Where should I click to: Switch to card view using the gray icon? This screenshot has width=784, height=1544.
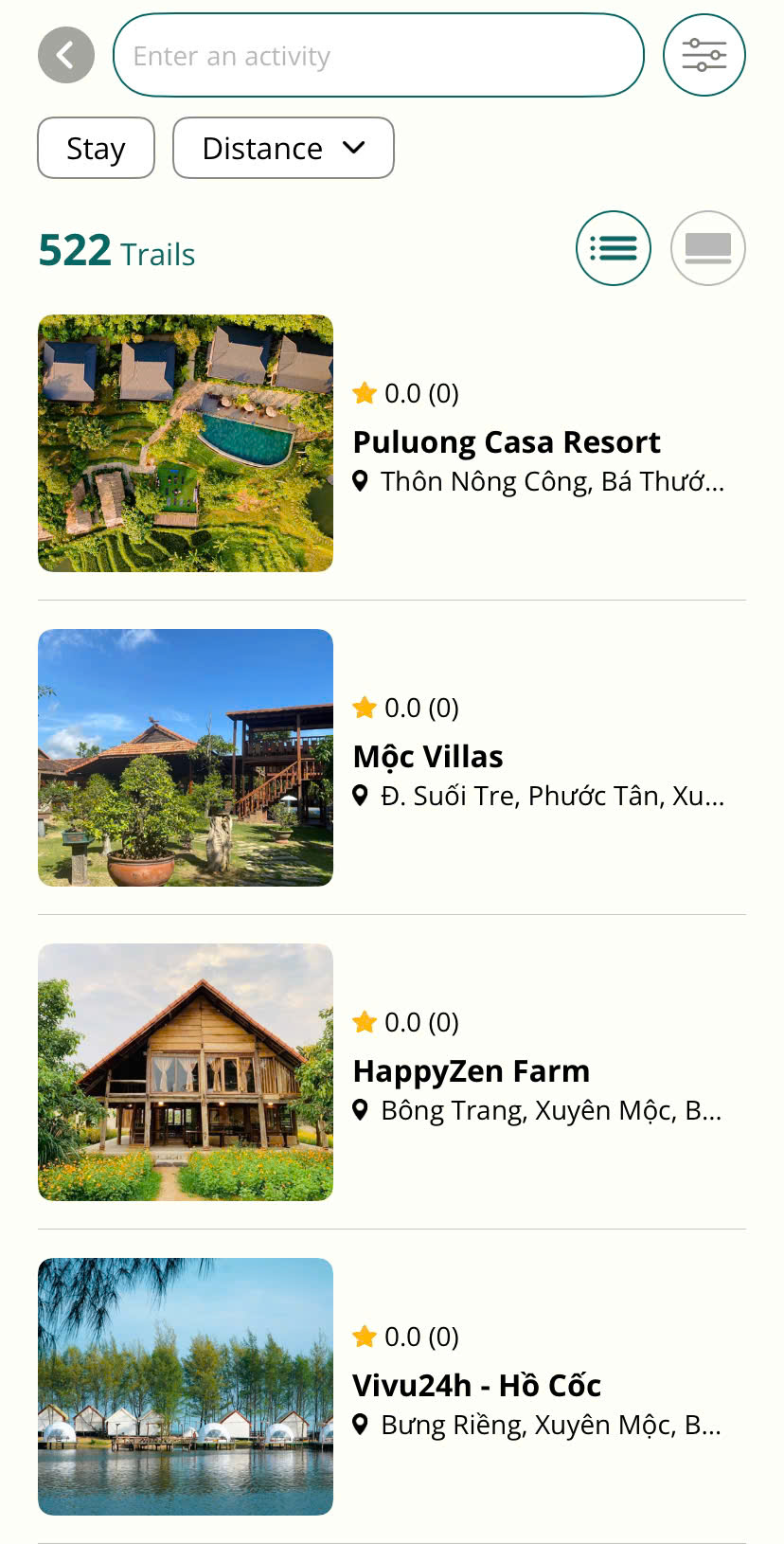coord(708,247)
